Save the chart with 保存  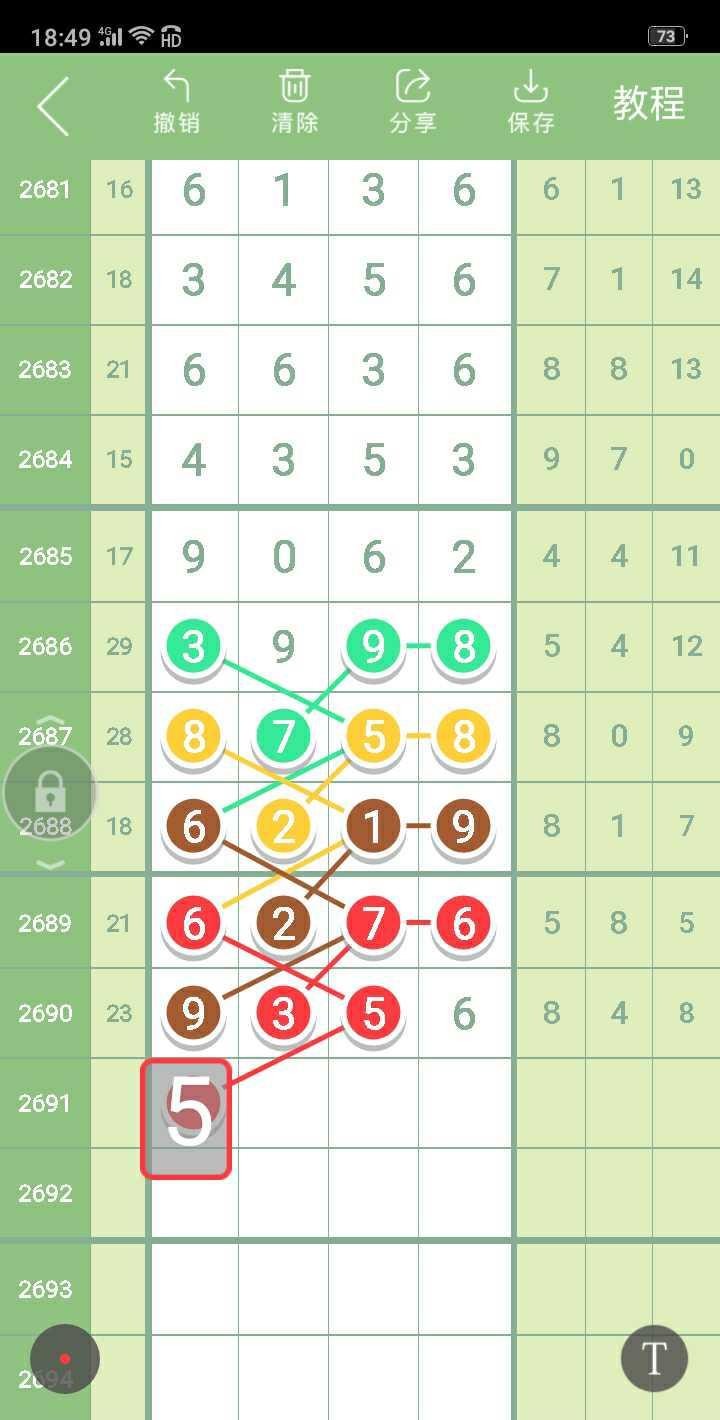(531, 102)
